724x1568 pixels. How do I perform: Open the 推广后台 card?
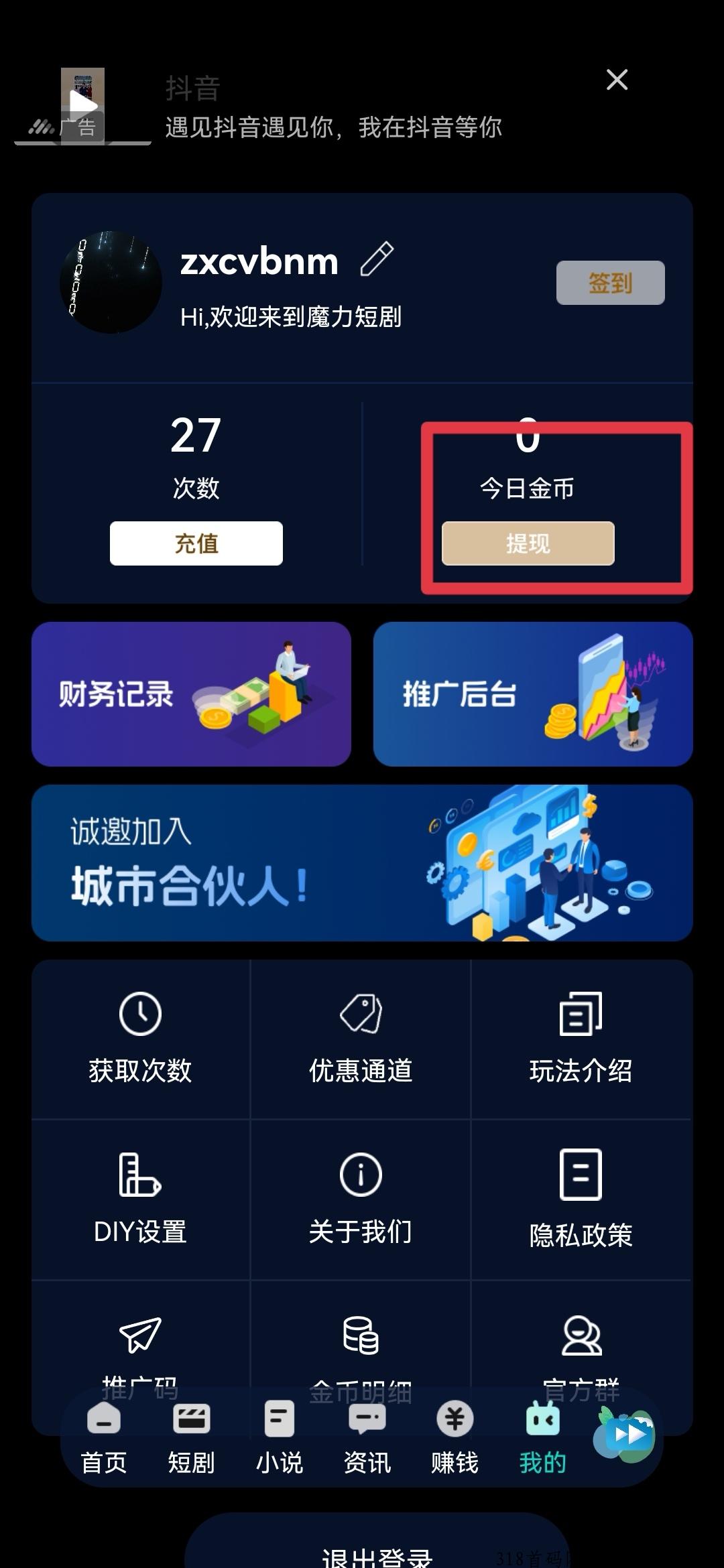pos(533,694)
